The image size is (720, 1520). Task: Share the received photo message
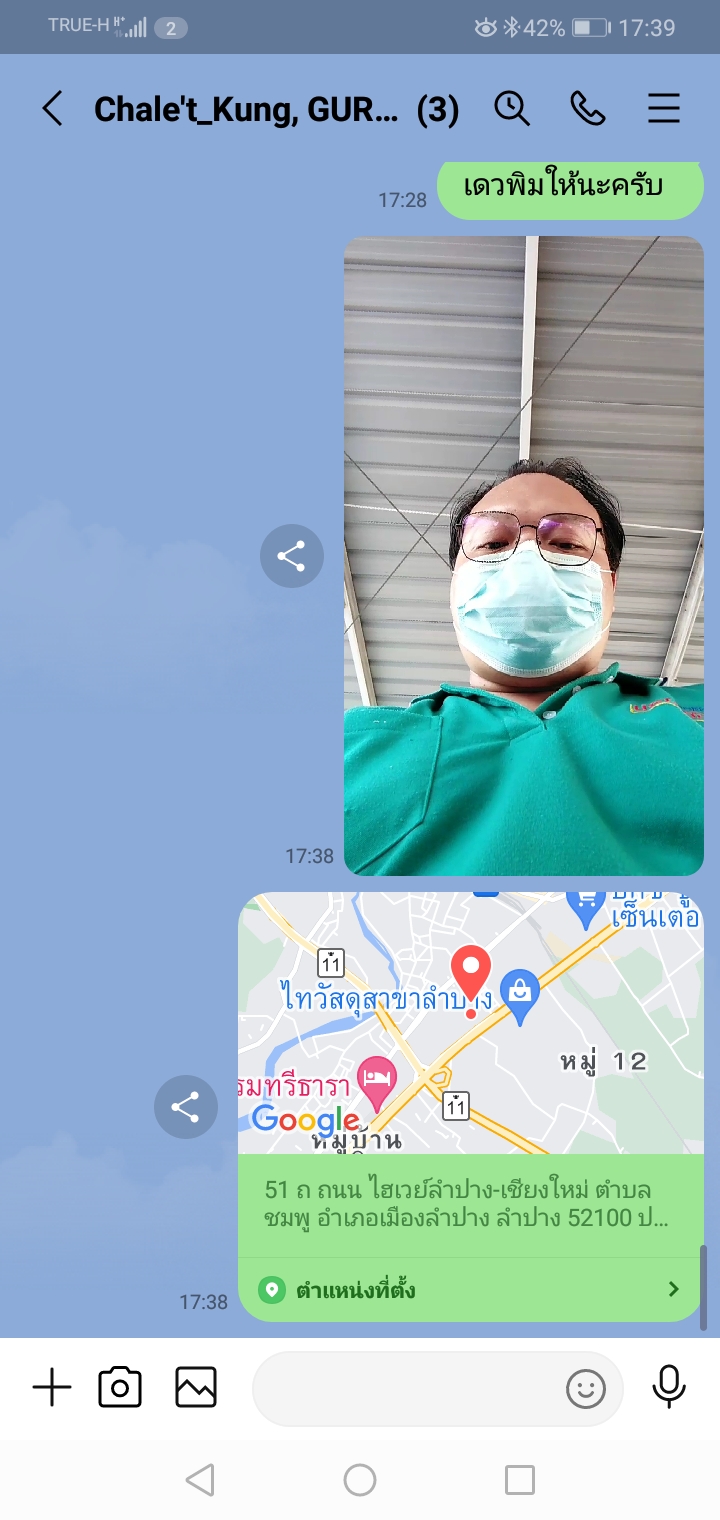(291, 556)
